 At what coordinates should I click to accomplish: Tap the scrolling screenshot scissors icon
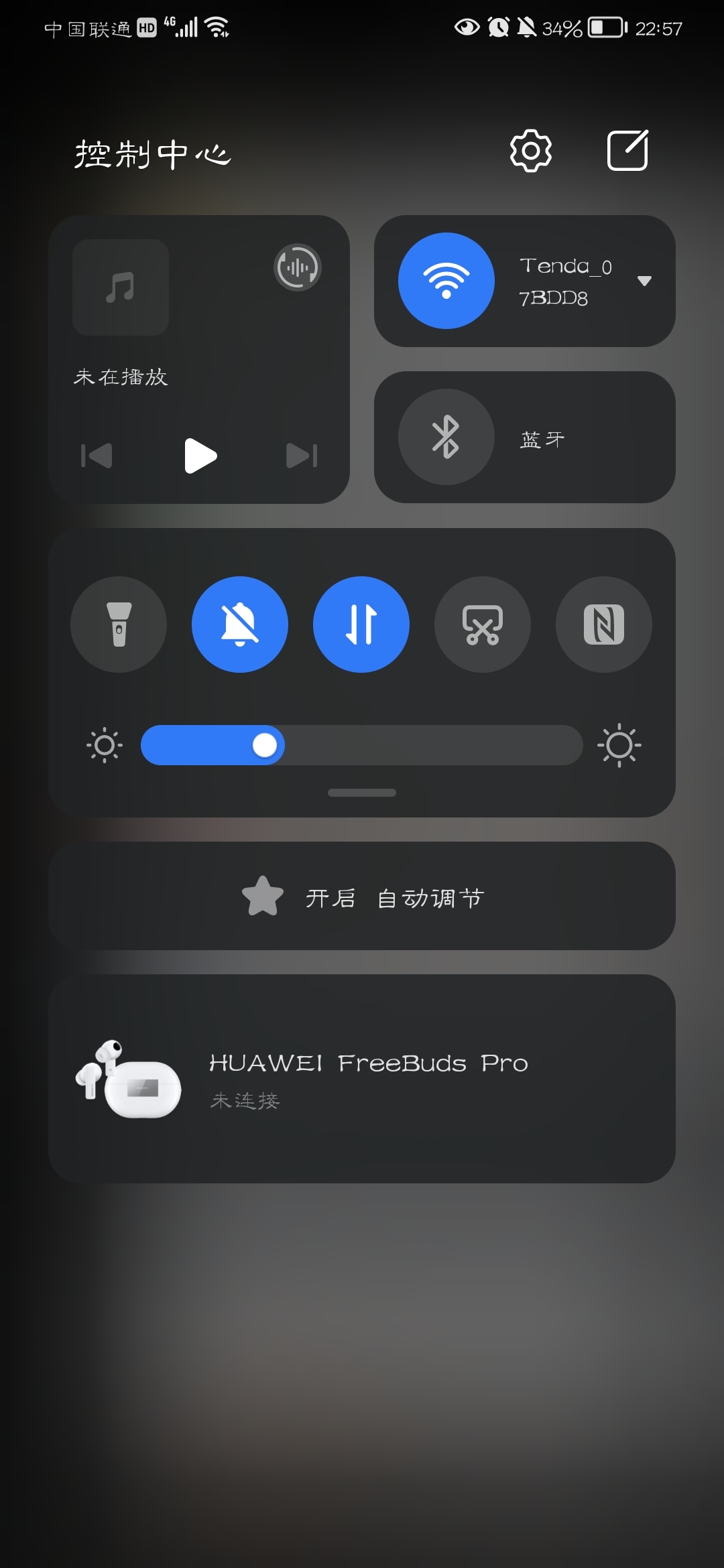pyautogui.click(x=482, y=624)
